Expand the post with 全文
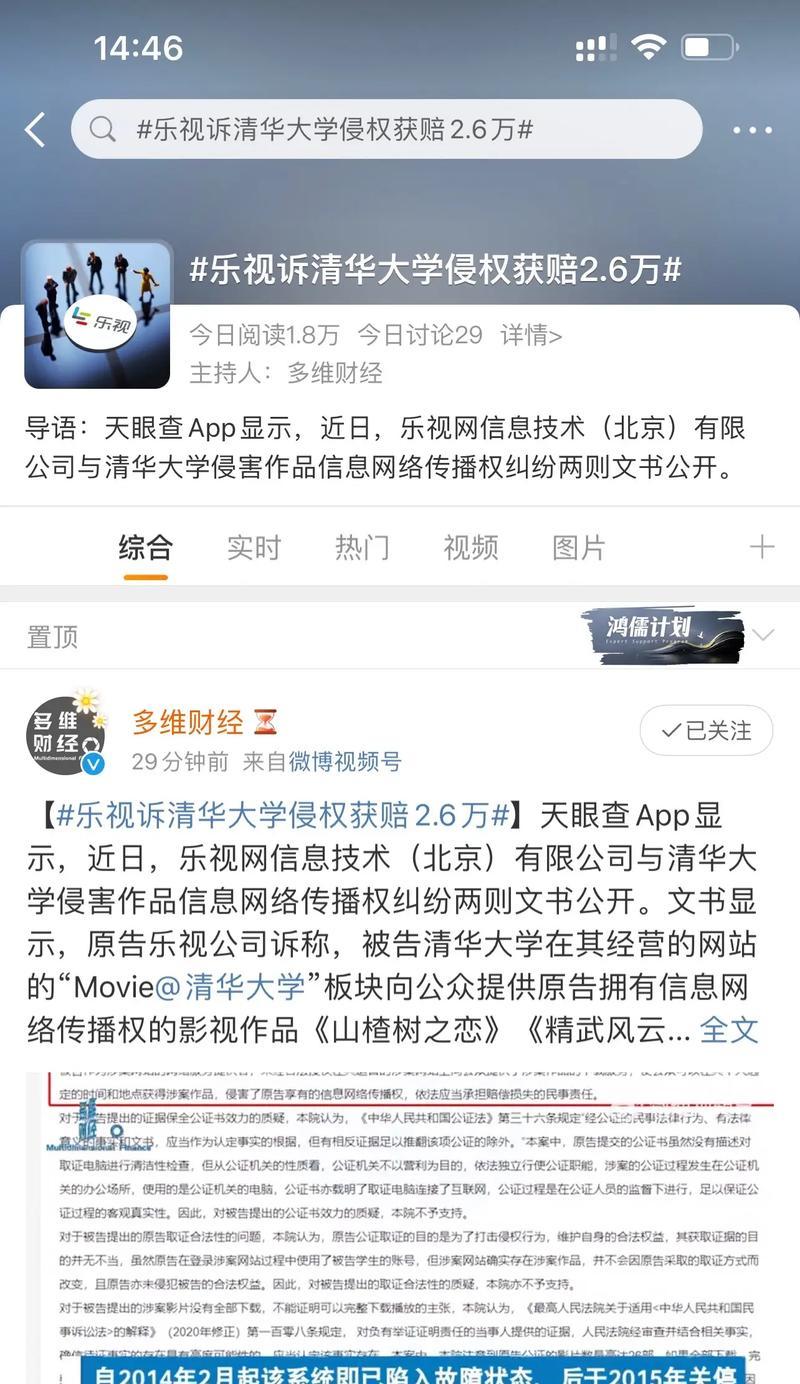The image size is (800, 1384). coord(729,1029)
